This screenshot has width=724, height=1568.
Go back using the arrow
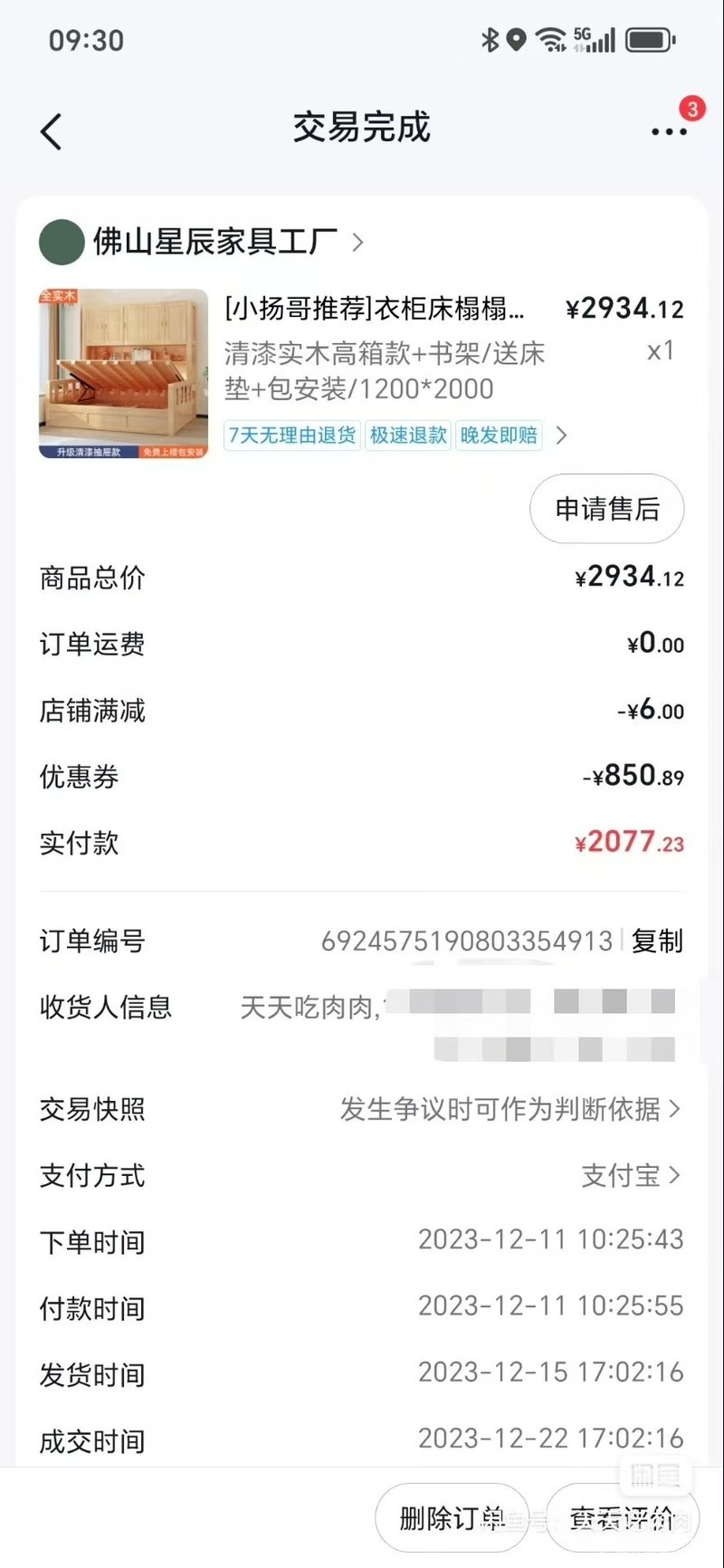tap(52, 131)
